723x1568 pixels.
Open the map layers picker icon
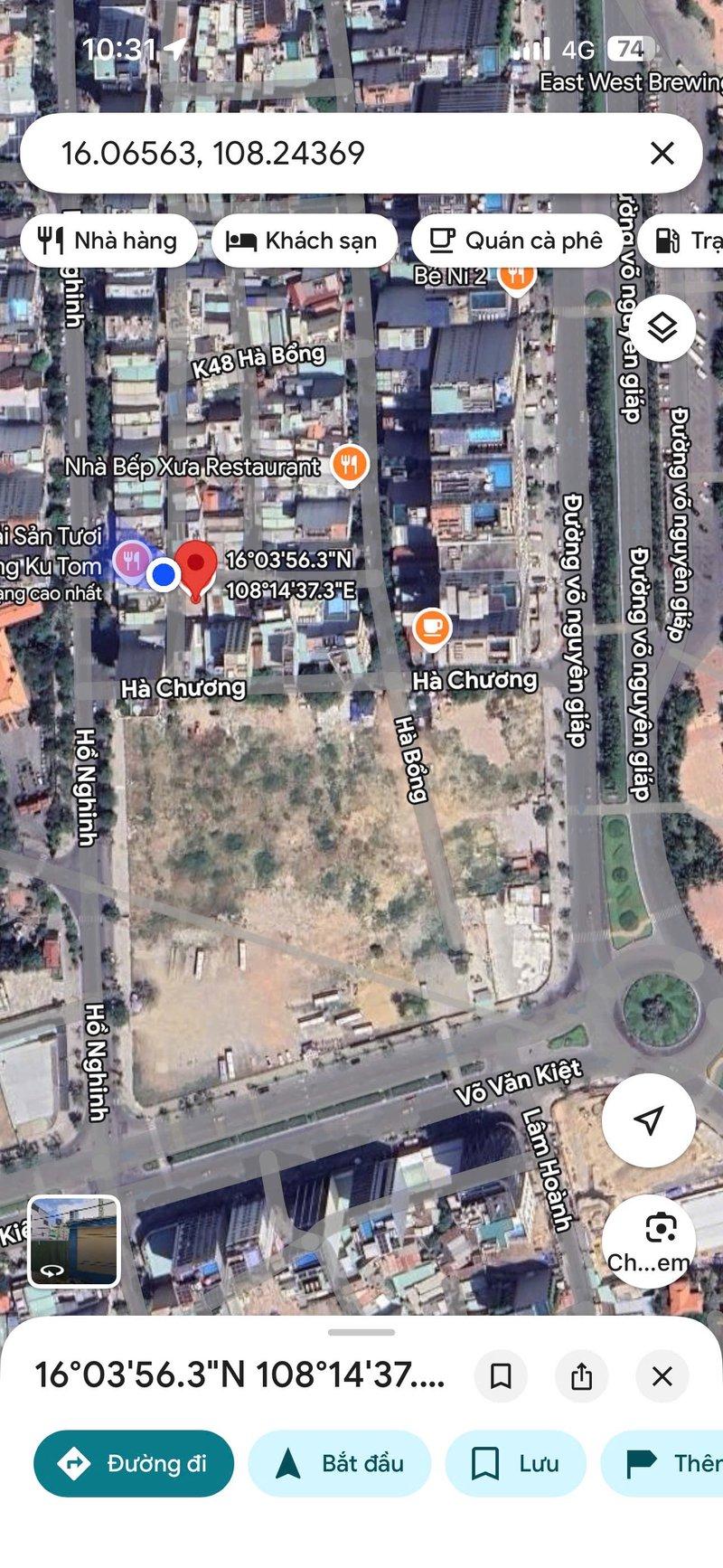(664, 327)
